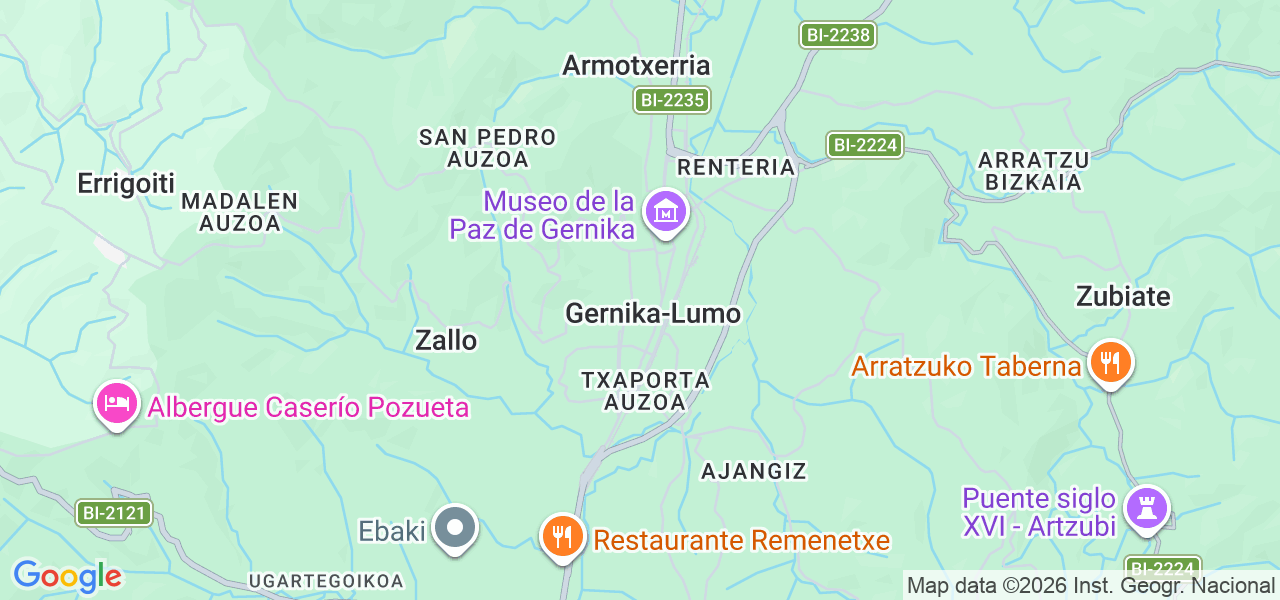Tap the Arratzuko Taberna restaurant pin
This screenshot has height=600, width=1280.
click(1109, 363)
